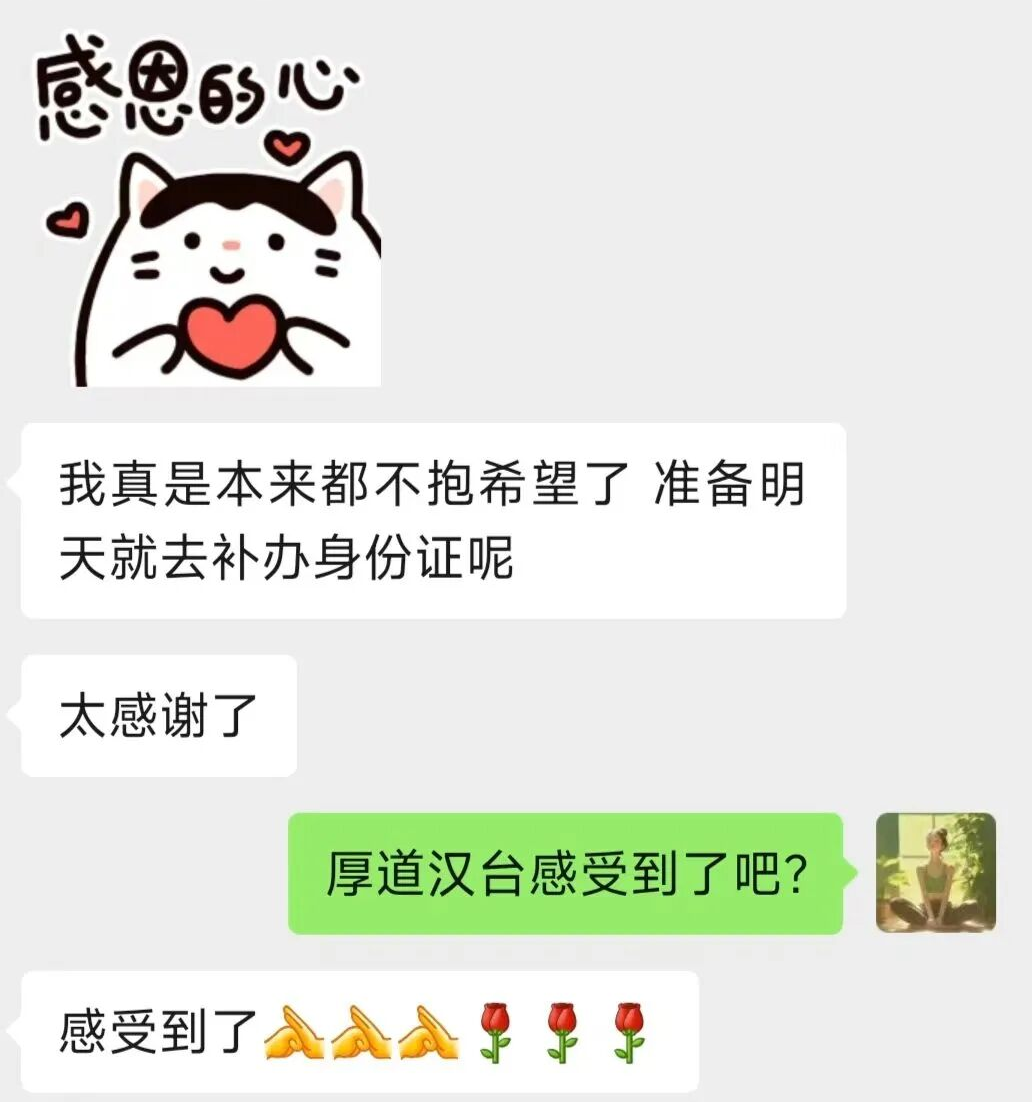Open the sender's yoga girl avatar profile

[x=935, y=872]
